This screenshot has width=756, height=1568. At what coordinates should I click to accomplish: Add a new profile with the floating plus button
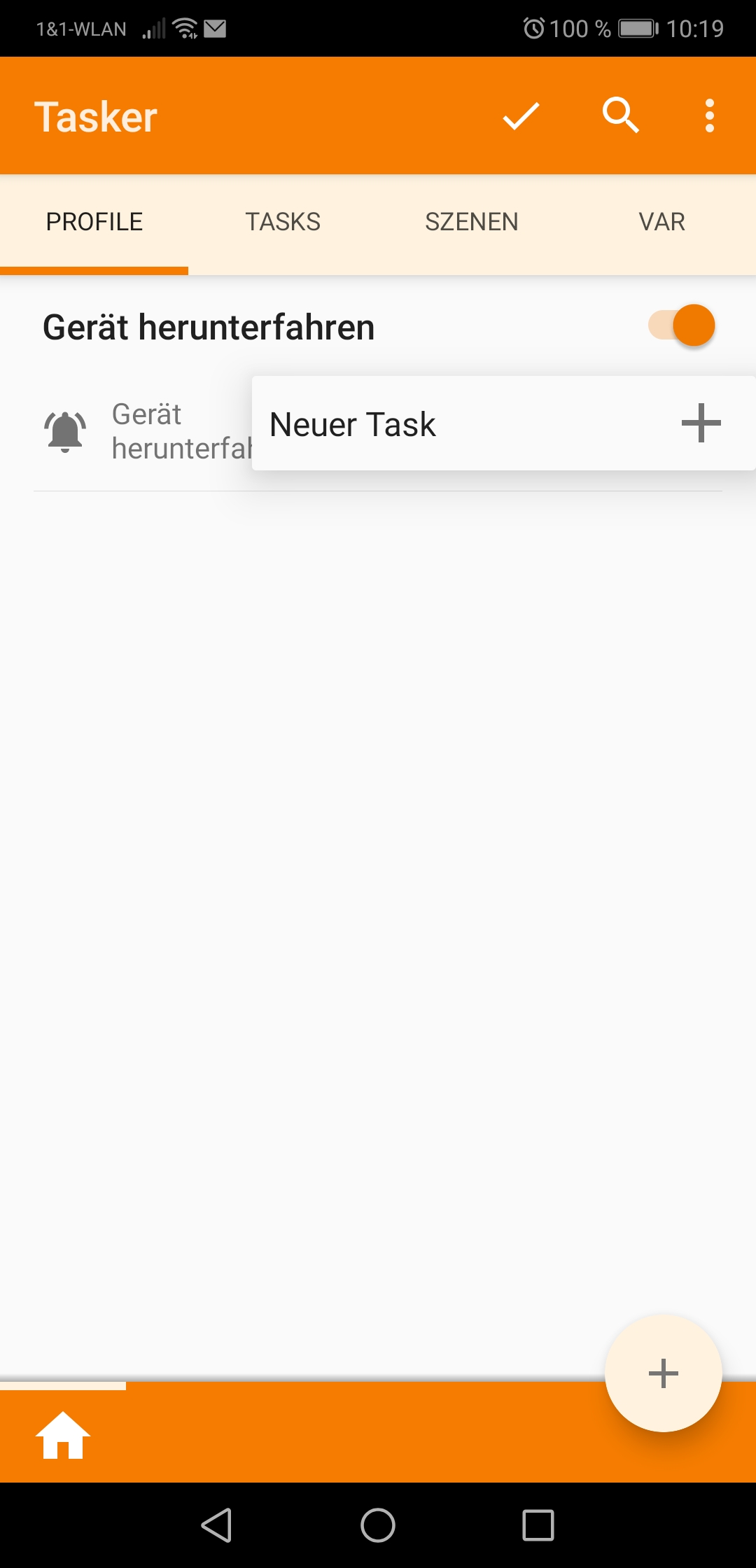[x=663, y=1373]
